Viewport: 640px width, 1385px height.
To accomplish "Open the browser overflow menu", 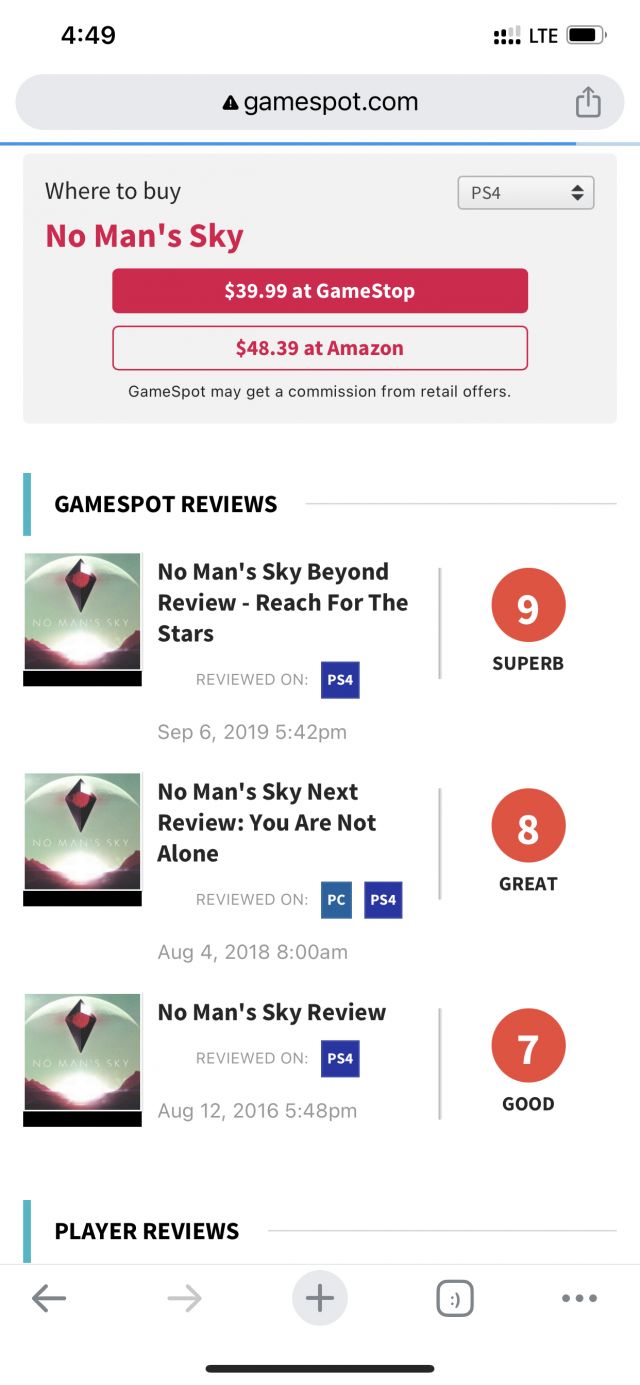I will [x=579, y=1299].
